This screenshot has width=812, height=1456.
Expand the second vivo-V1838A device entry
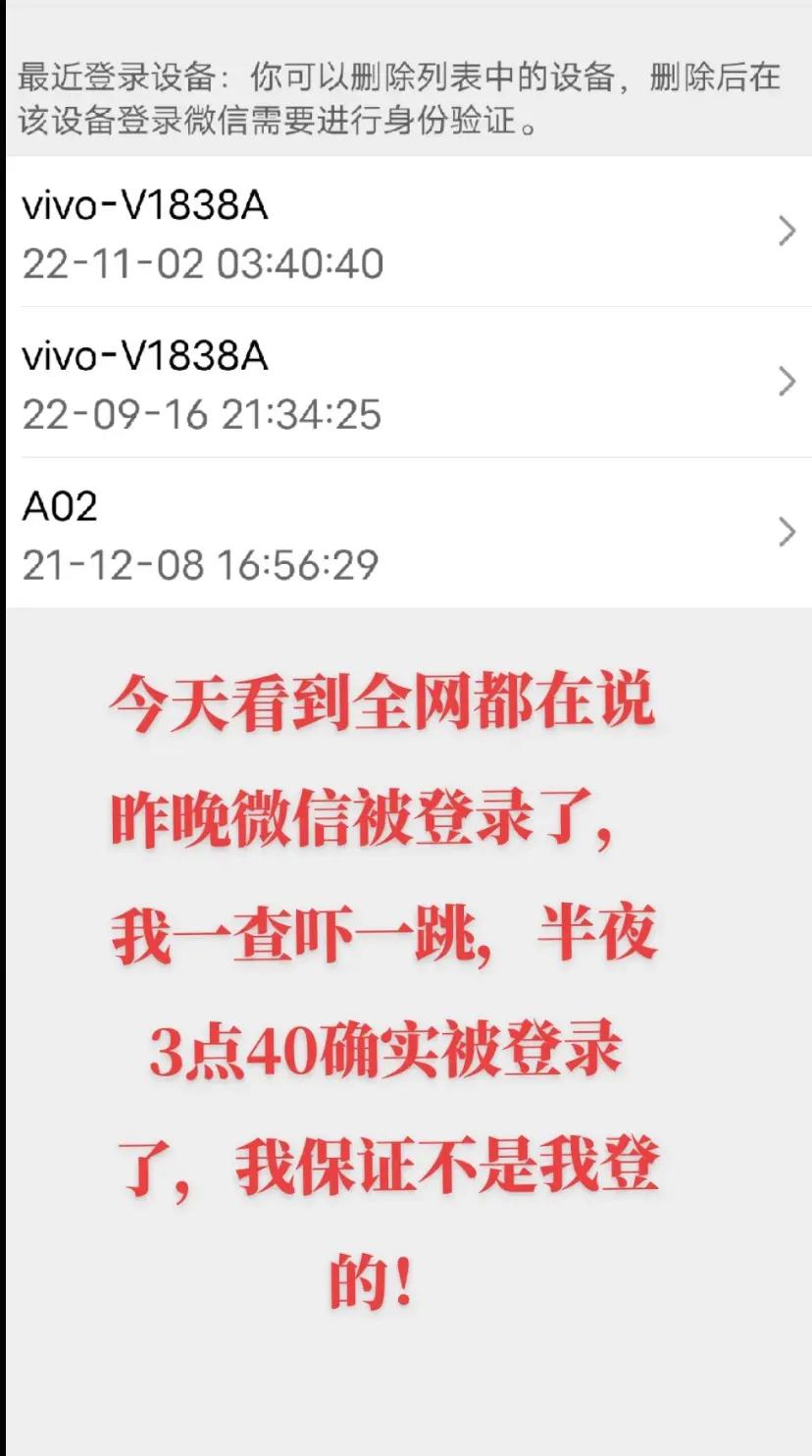point(392,383)
